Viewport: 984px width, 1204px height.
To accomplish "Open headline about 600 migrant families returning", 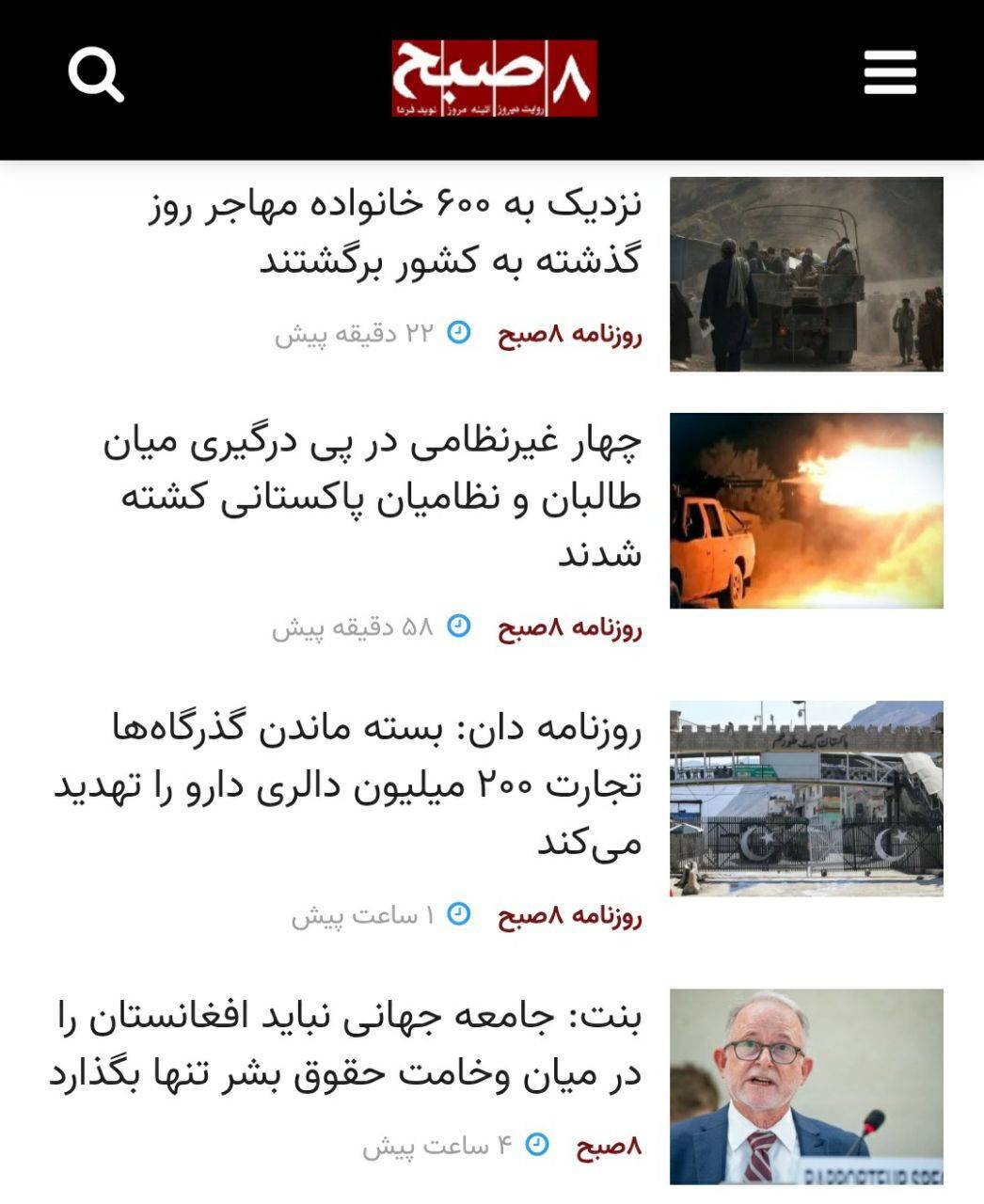I will [395, 231].
